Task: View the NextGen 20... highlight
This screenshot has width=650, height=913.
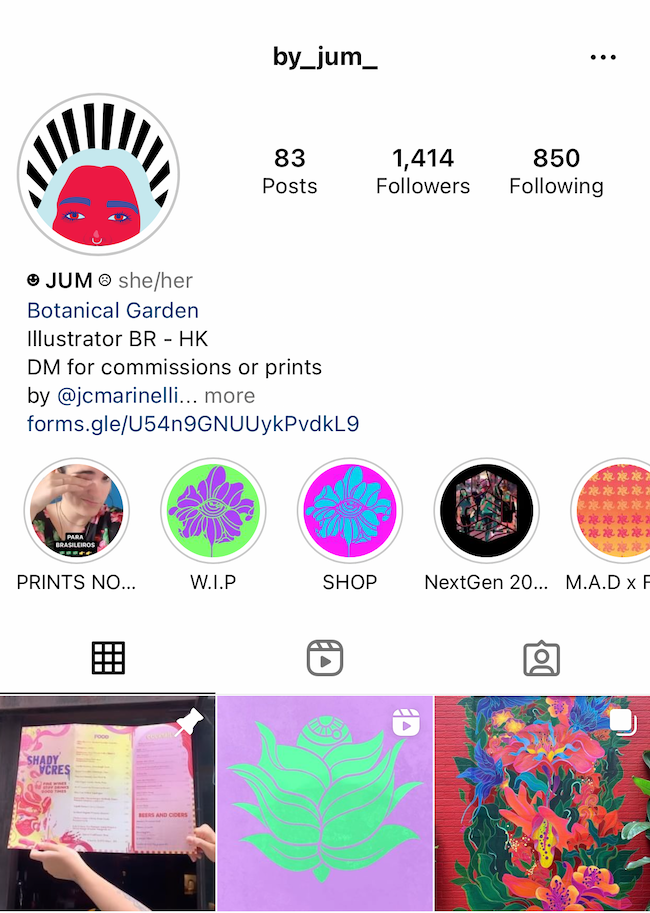Action: pos(486,512)
